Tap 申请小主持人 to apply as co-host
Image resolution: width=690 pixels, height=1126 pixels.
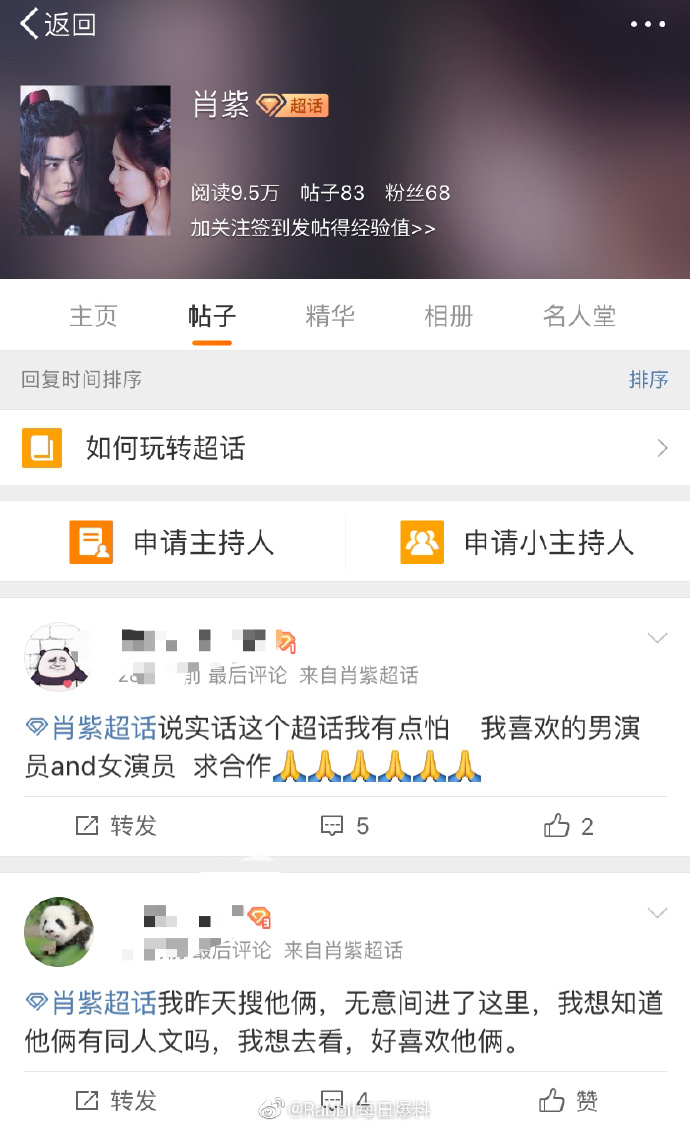click(x=517, y=542)
